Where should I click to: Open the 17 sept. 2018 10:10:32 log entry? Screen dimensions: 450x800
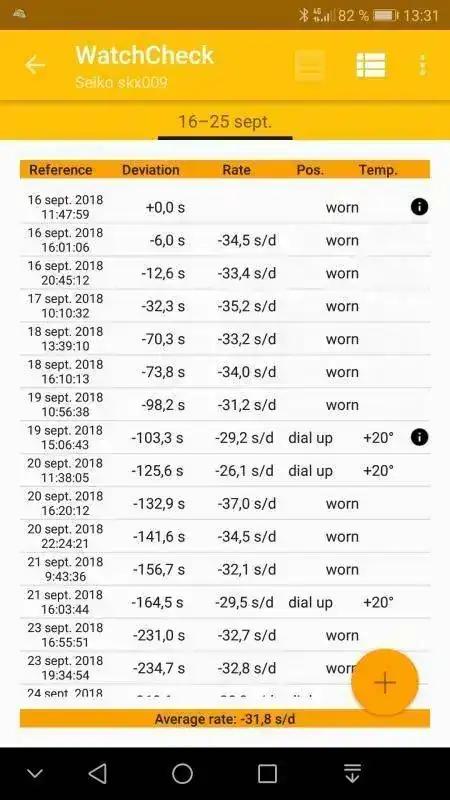tap(225, 306)
